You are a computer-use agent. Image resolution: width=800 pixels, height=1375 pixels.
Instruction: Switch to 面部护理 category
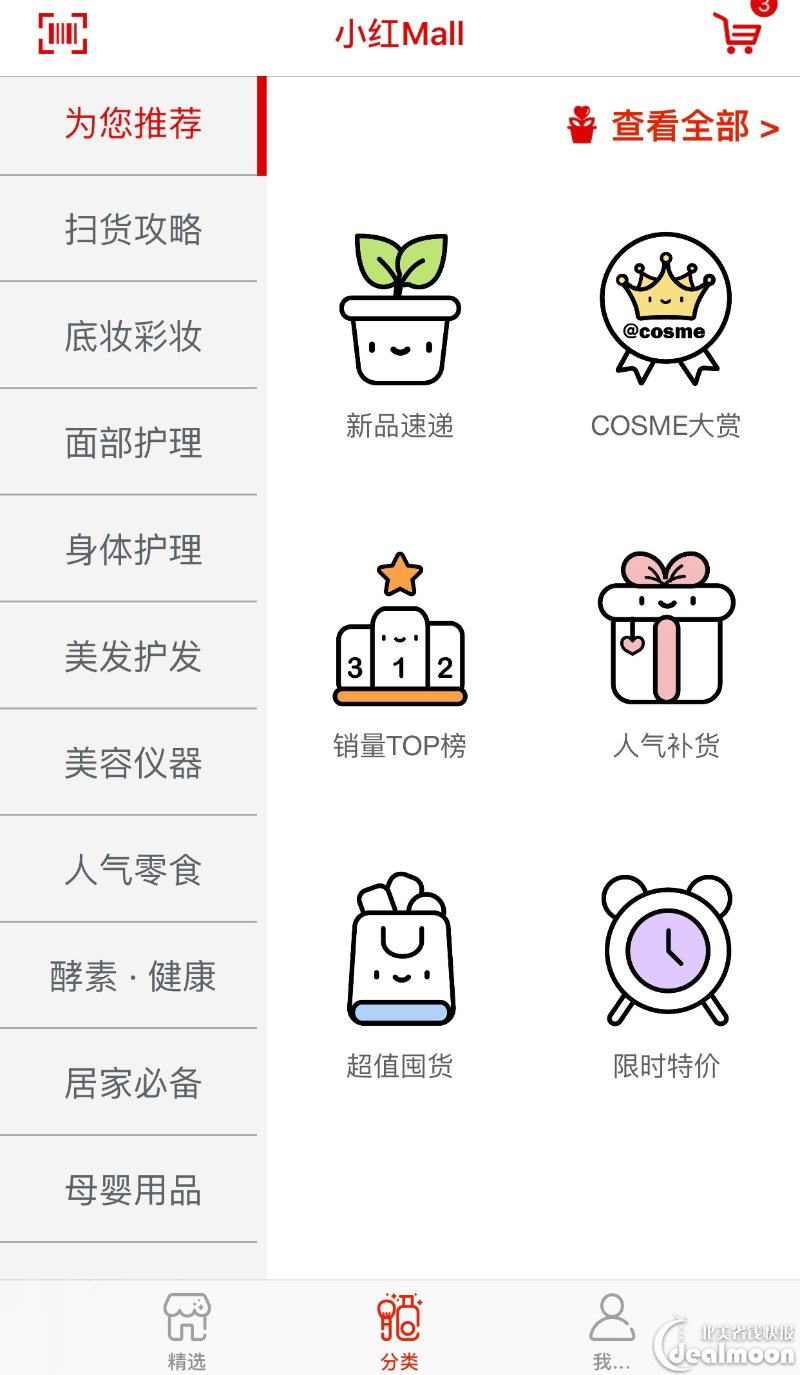coord(133,442)
